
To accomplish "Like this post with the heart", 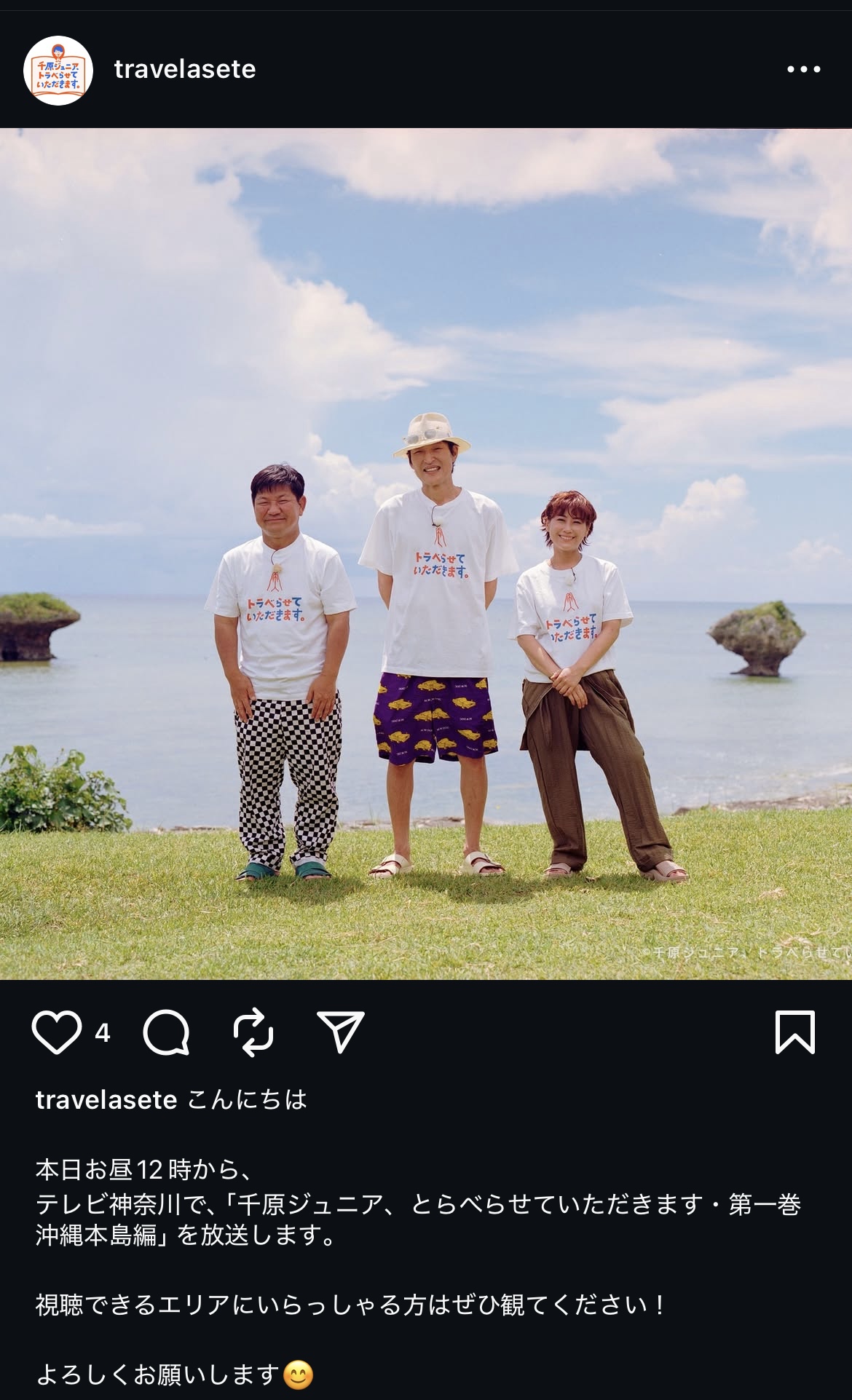I will (56, 1032).
